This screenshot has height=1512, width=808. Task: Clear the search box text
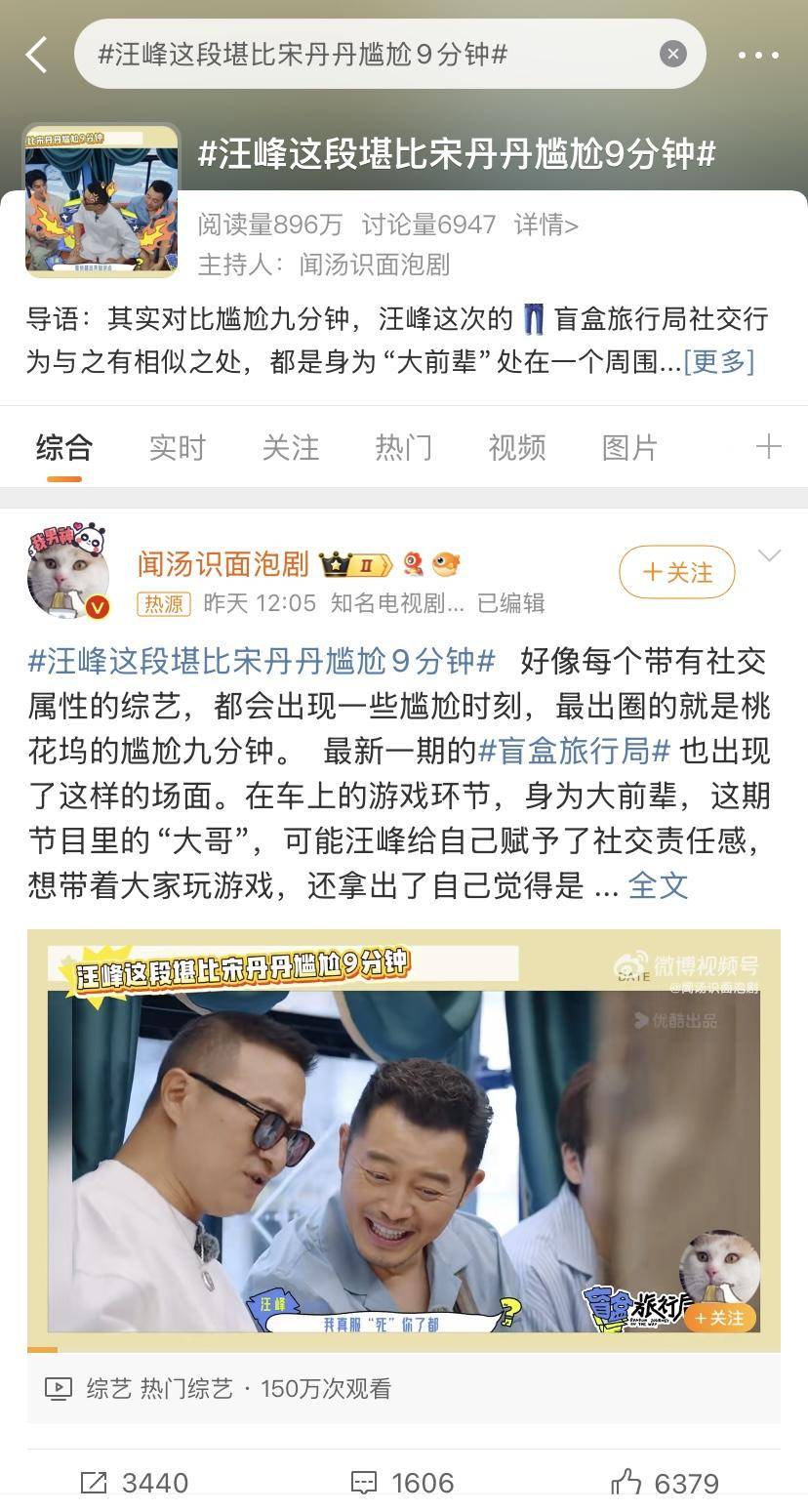point(672,54)
